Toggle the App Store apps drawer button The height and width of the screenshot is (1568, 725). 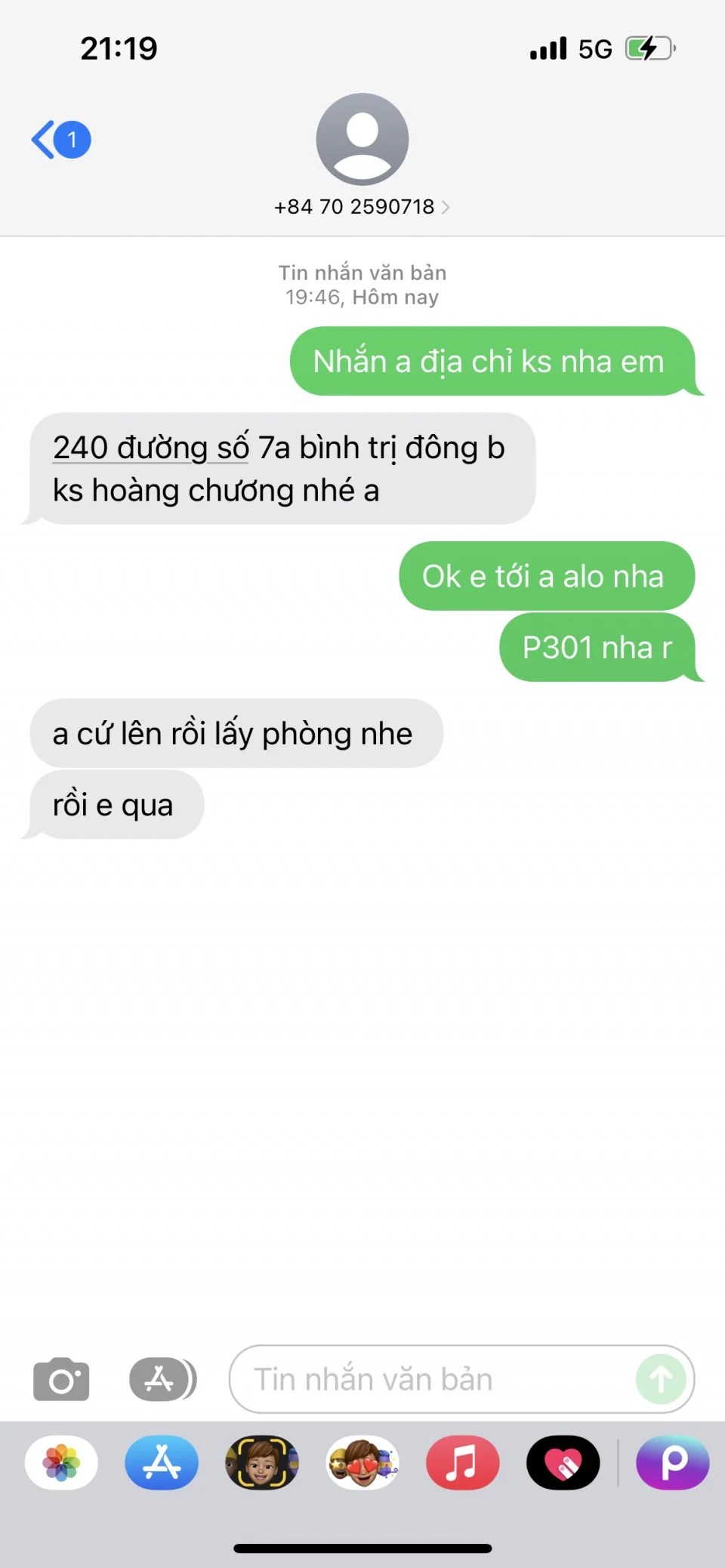(162, 1379)
